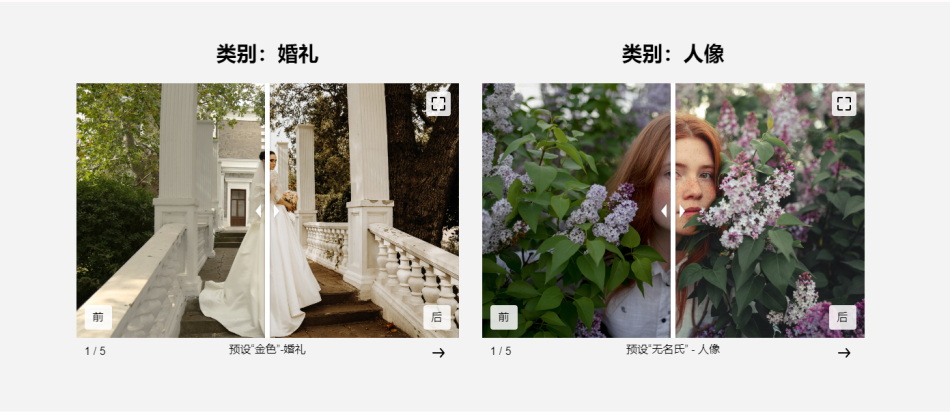Tap the 后 label on the wedding photo
The image size is (950, 415).
click(436, 317)
